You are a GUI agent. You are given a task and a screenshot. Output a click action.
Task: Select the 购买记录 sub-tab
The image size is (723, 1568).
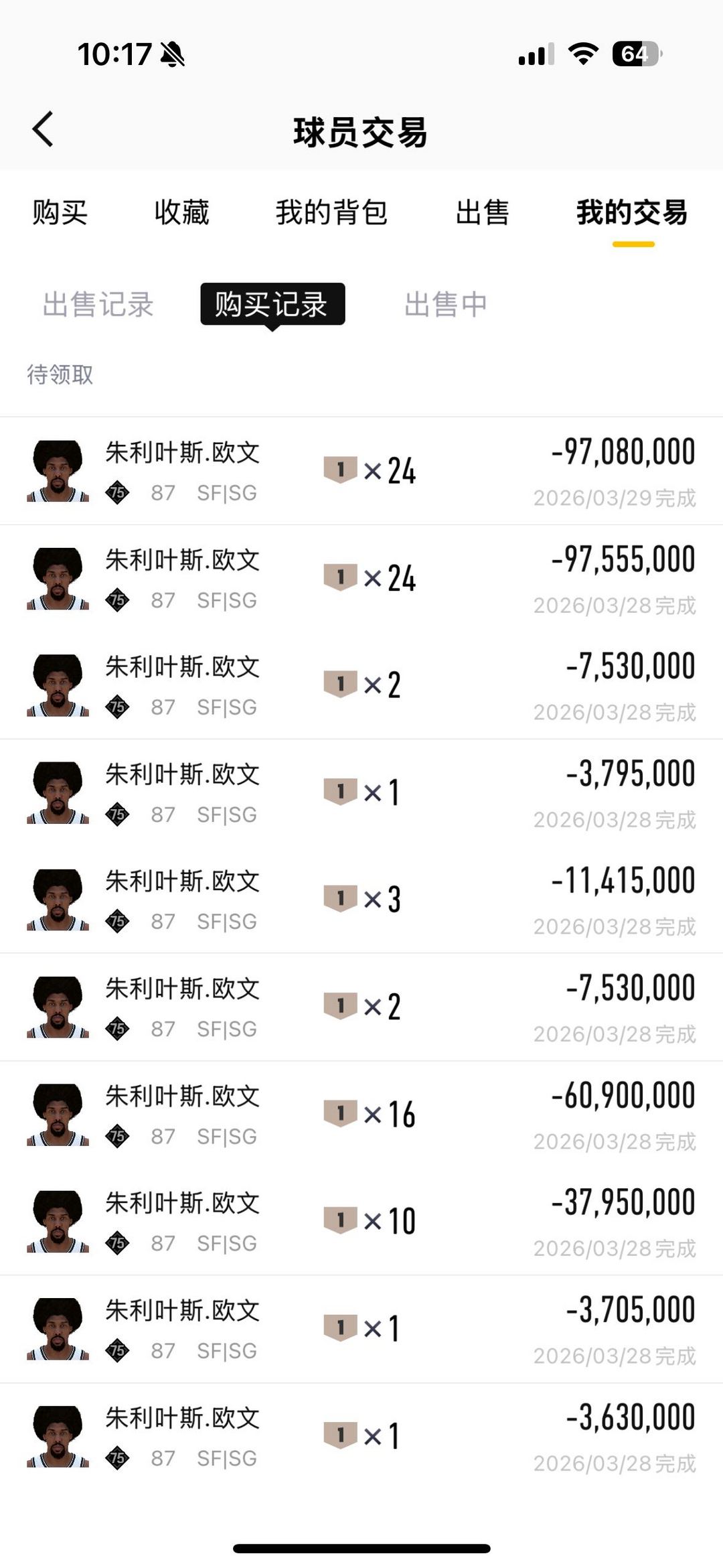coord(272,305)
